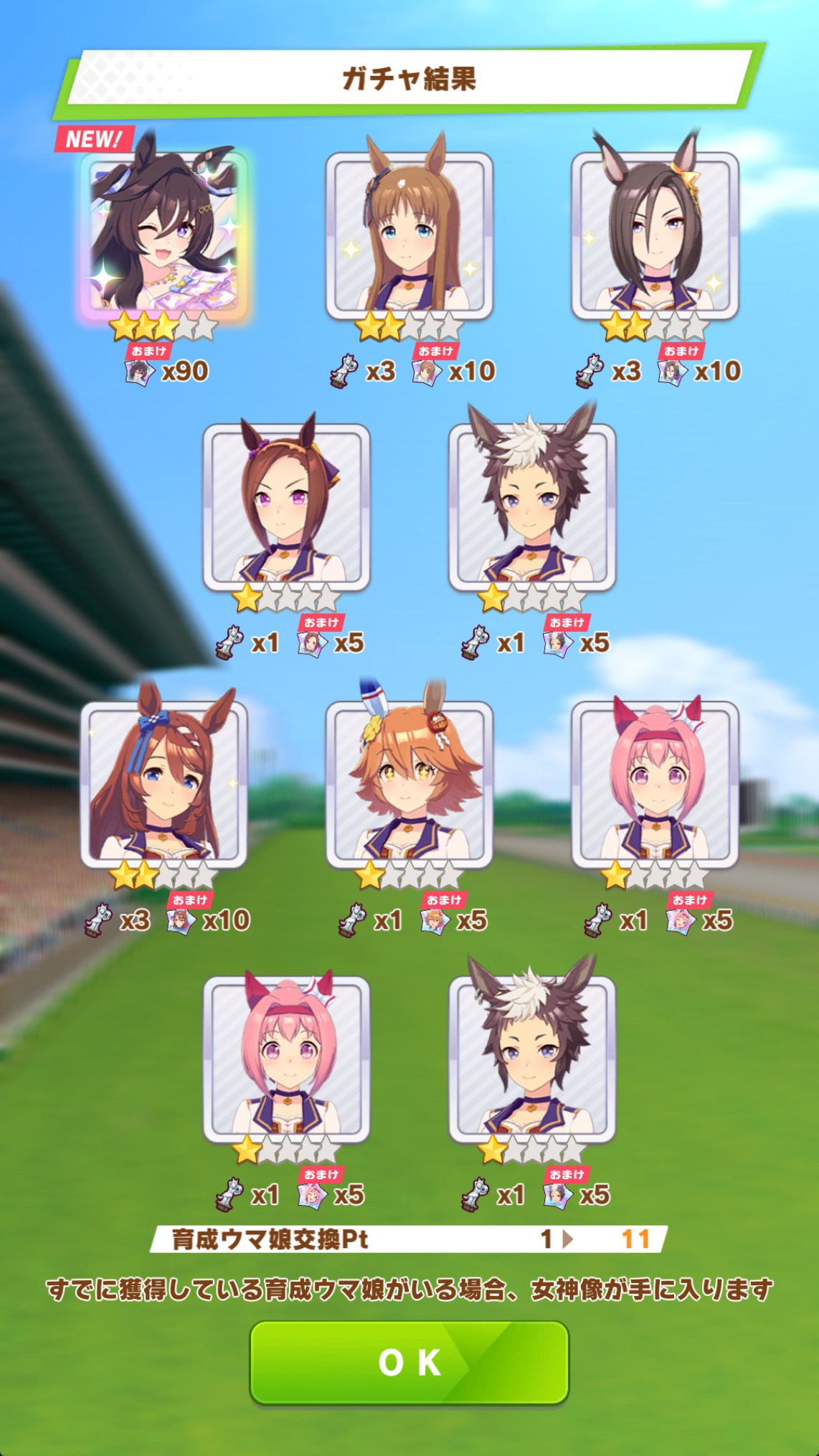Confirm gacha results with the OK button
The image size is (819, 1456).
[x=409, y=1363]
